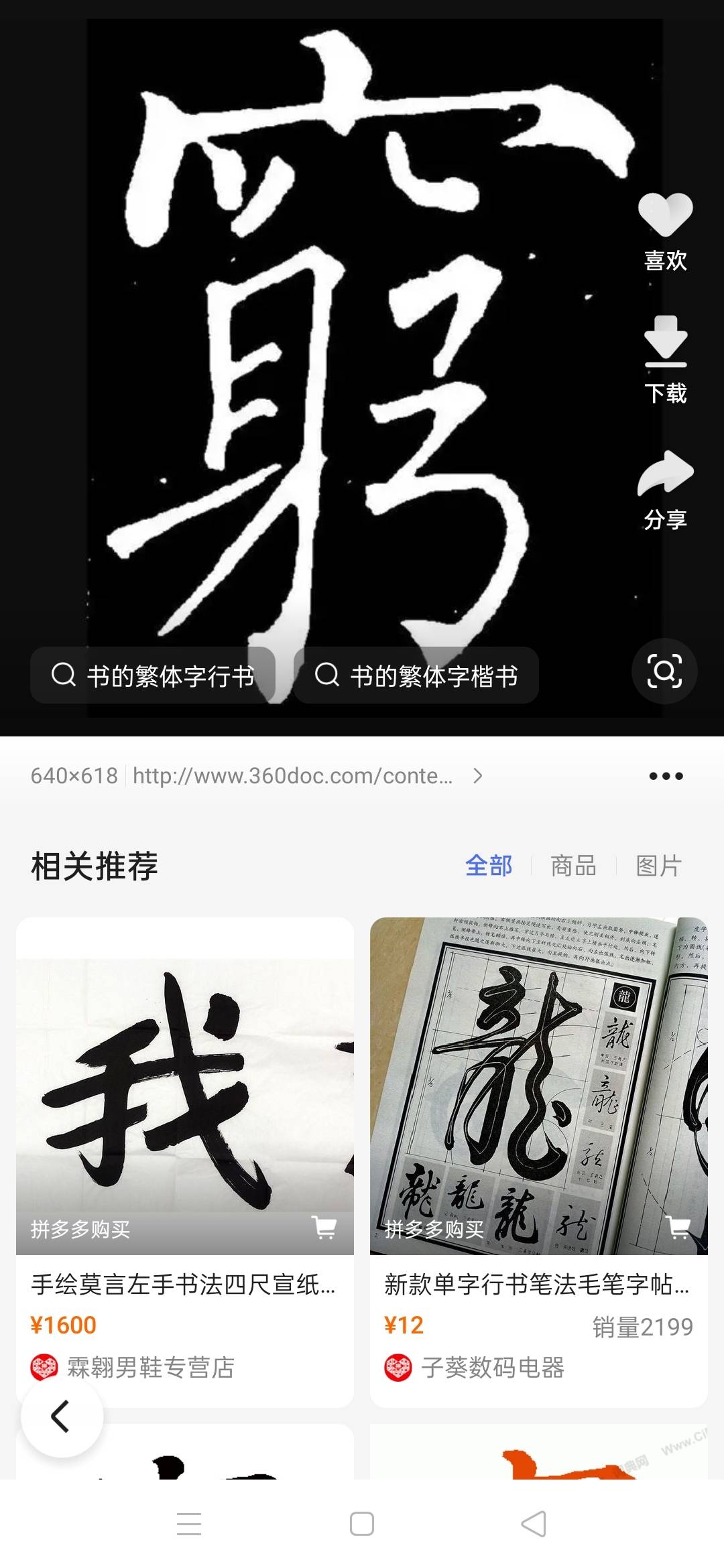Viewport: 724px width, 1568px height.
Task: Open the system recent apps menu
Action: (189, 1524)
